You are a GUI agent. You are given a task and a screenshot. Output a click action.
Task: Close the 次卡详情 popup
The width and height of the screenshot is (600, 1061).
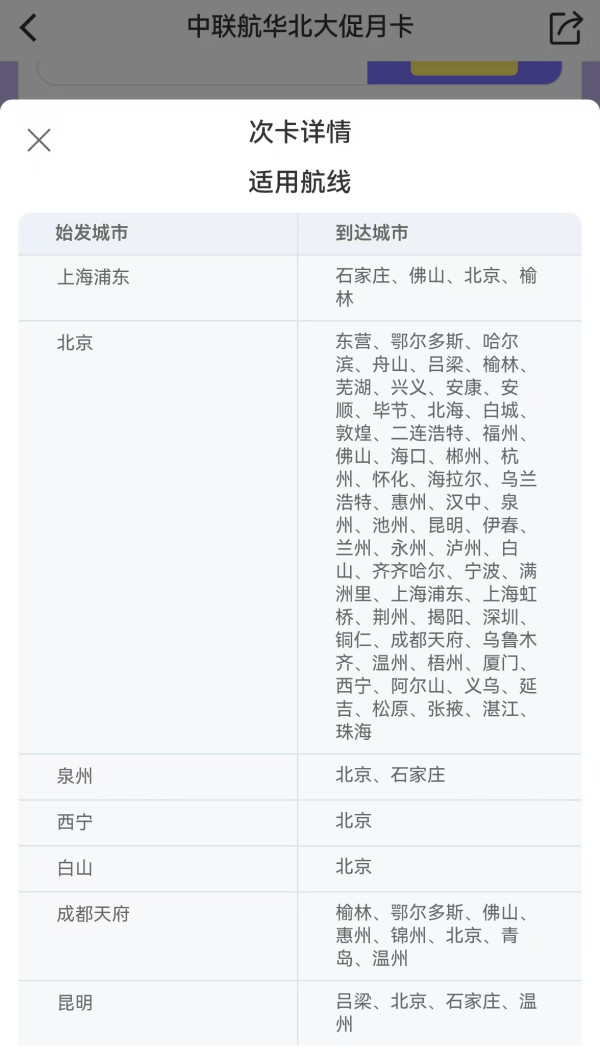pos(39,140)
